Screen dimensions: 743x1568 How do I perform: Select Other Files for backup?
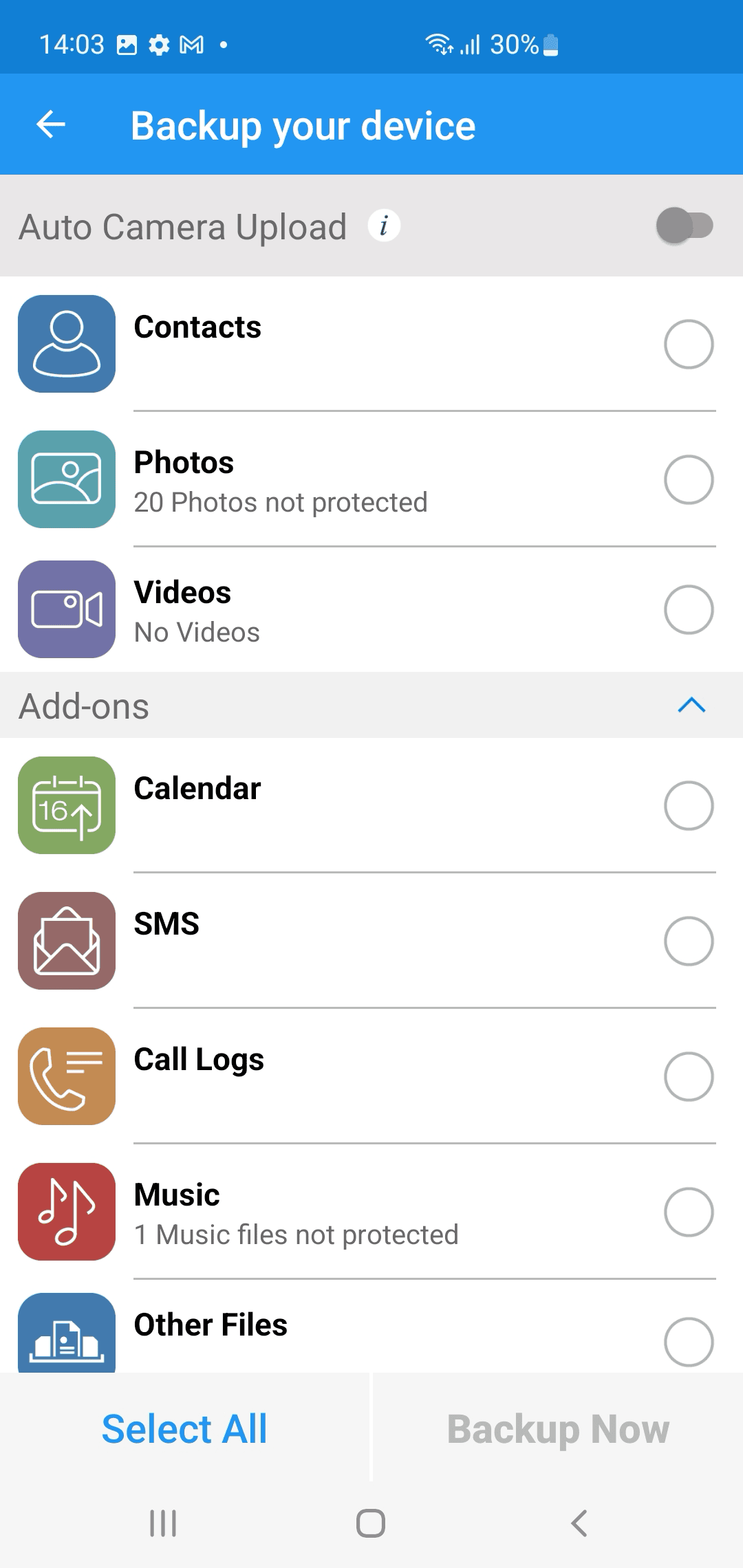(689, 1342)
